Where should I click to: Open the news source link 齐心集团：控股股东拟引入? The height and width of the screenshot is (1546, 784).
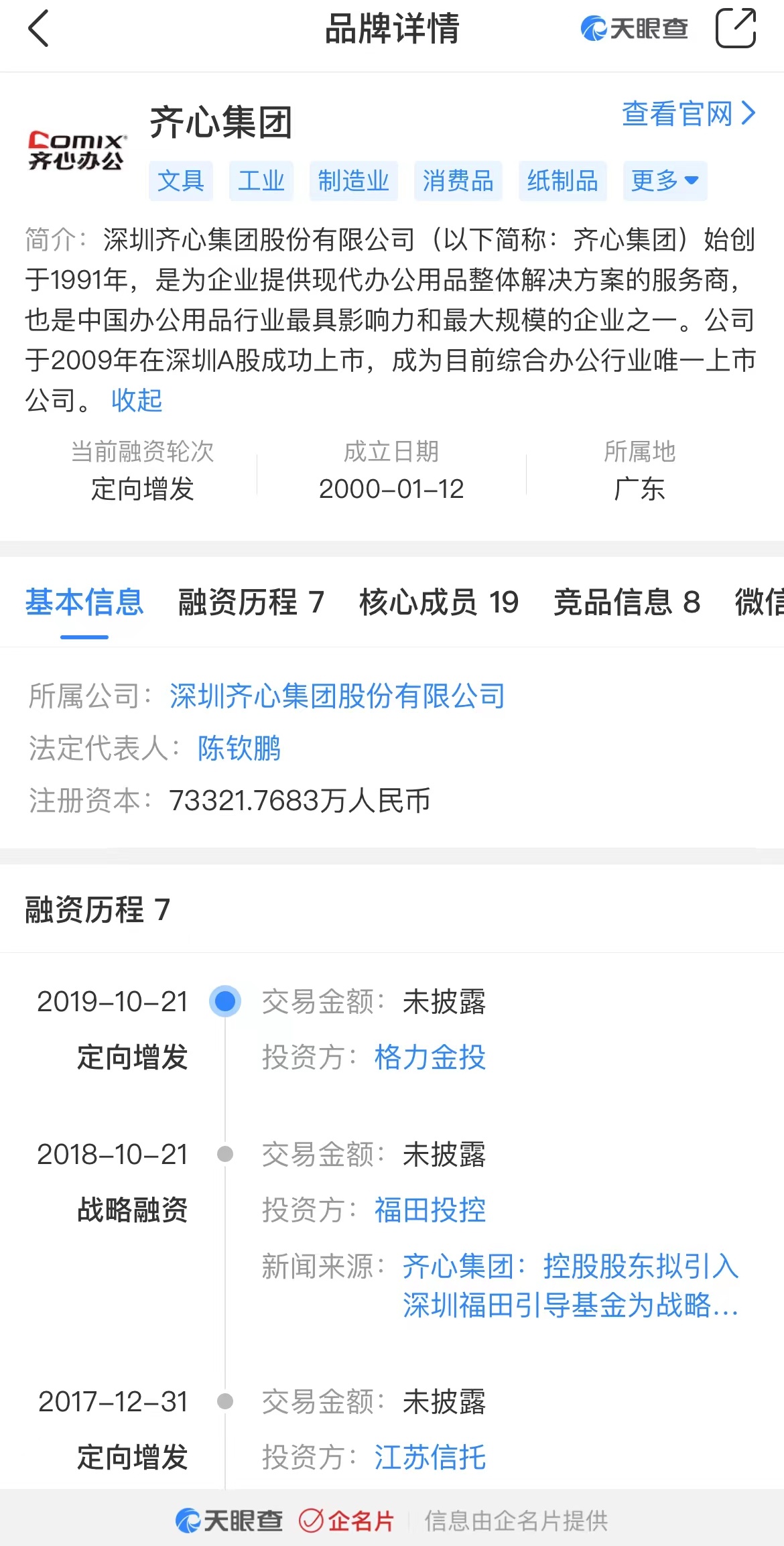point(570,1267)
